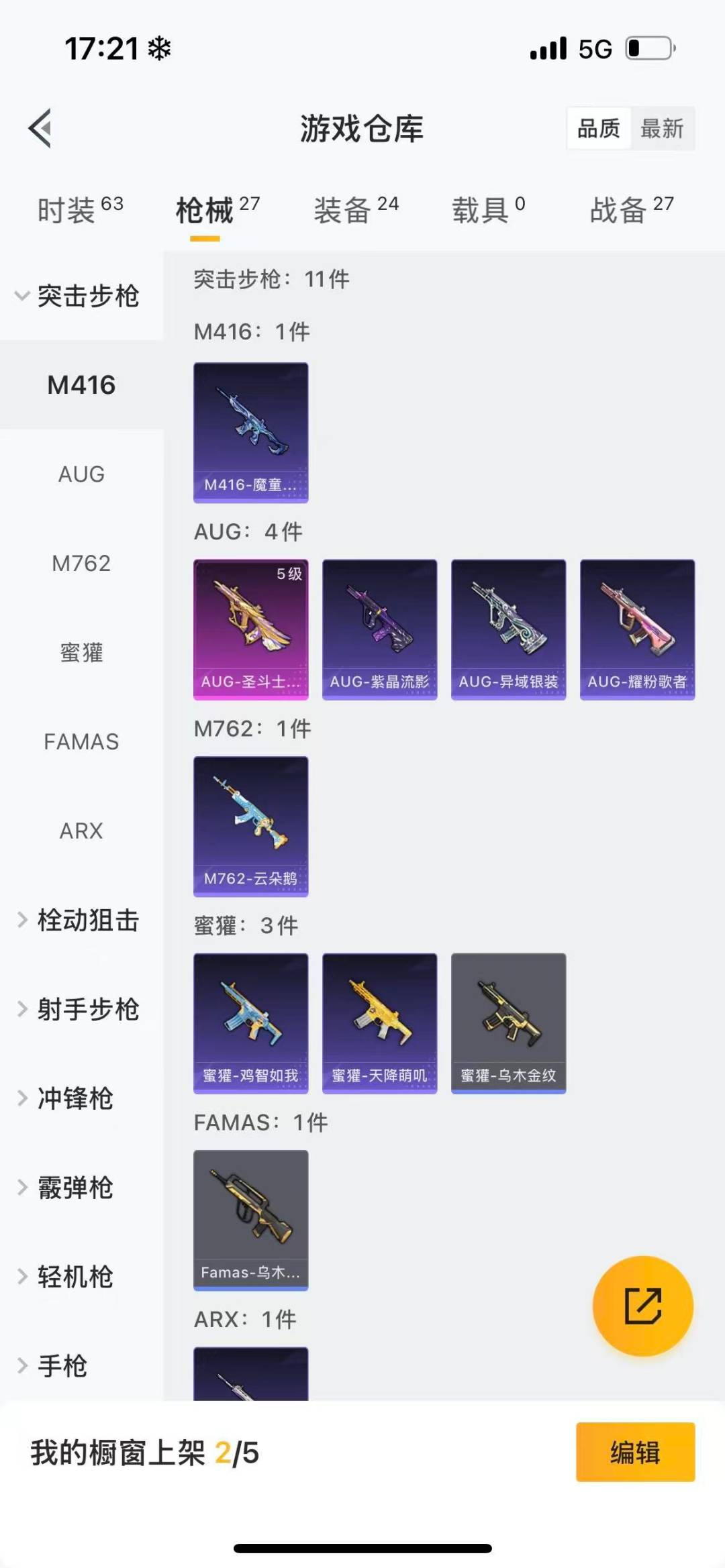725x1568 pixels.
Task: Open the M762-云朵鹅 skin
Action: pos(250,826)
